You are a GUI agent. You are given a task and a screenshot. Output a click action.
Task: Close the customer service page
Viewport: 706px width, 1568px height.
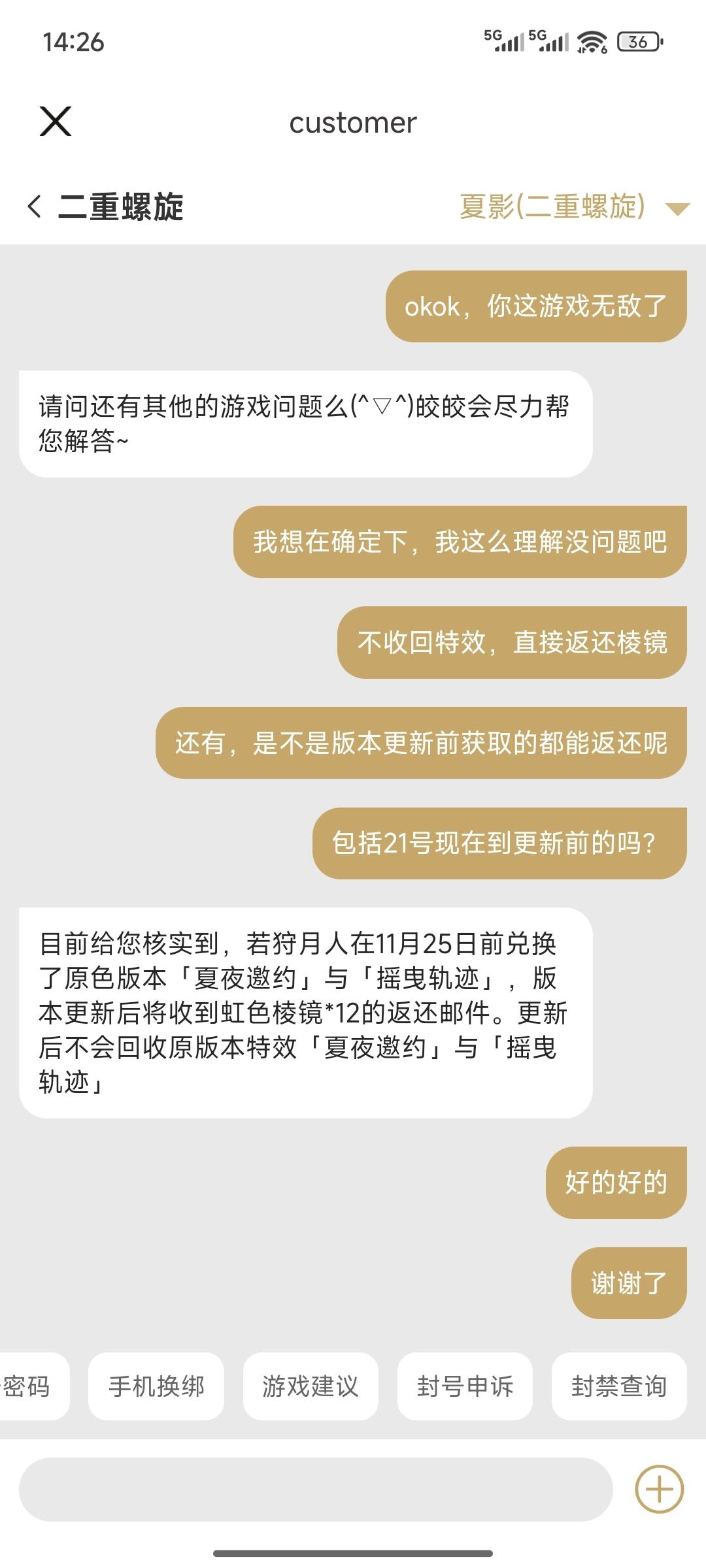56,122
